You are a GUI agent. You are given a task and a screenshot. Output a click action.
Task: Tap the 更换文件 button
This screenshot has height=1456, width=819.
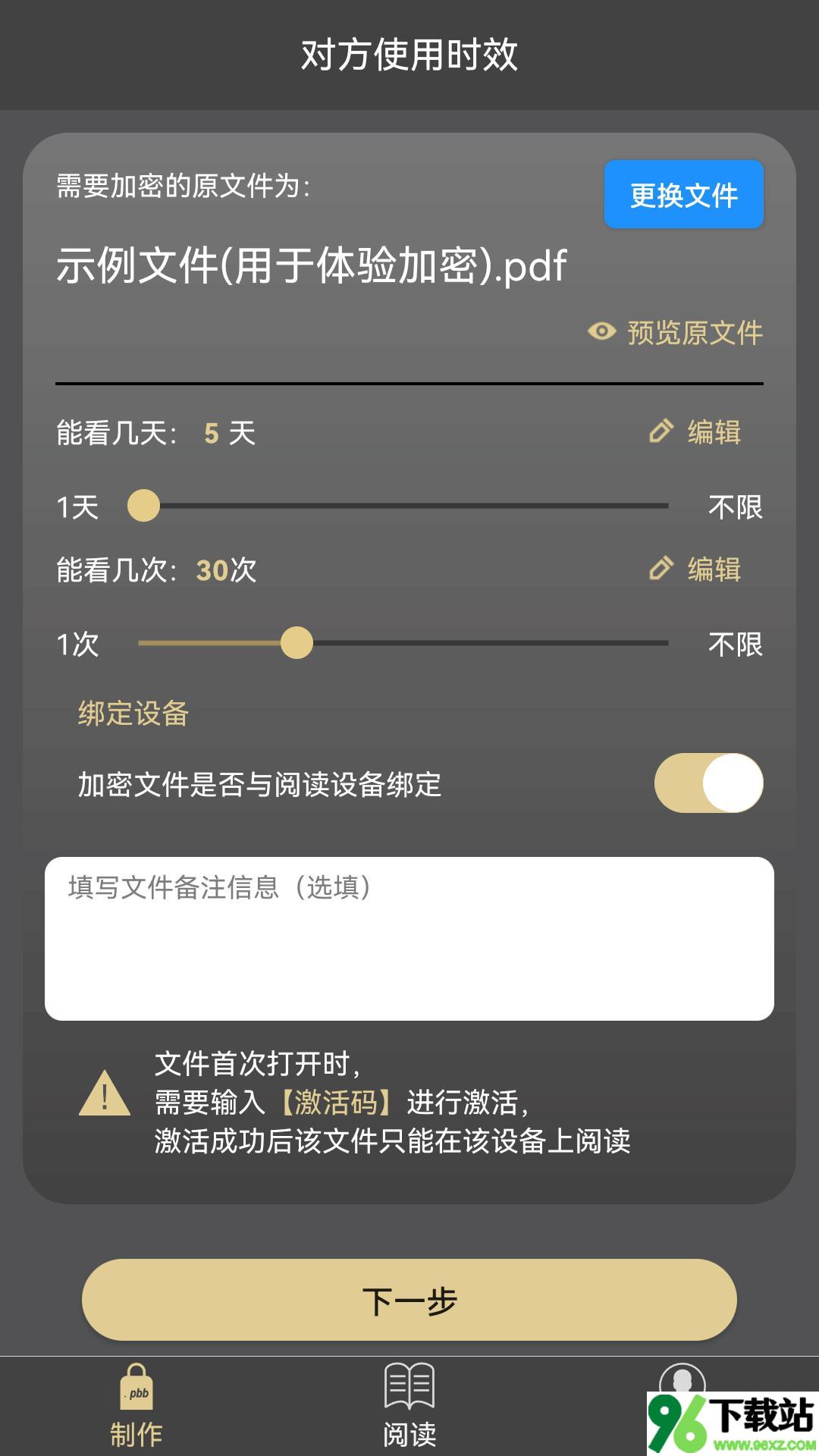683,194
